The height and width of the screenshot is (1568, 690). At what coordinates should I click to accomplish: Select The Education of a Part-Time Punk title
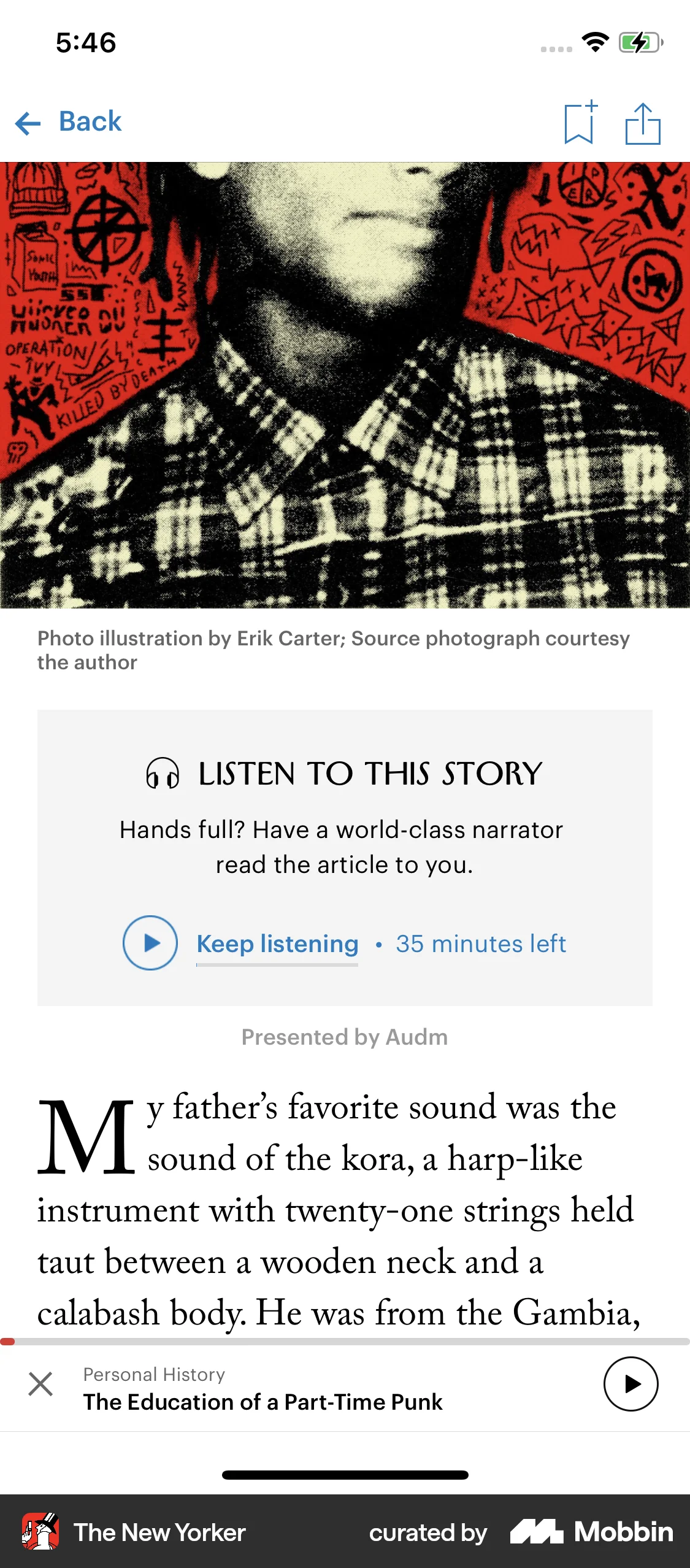click(x=263, y=1402)
